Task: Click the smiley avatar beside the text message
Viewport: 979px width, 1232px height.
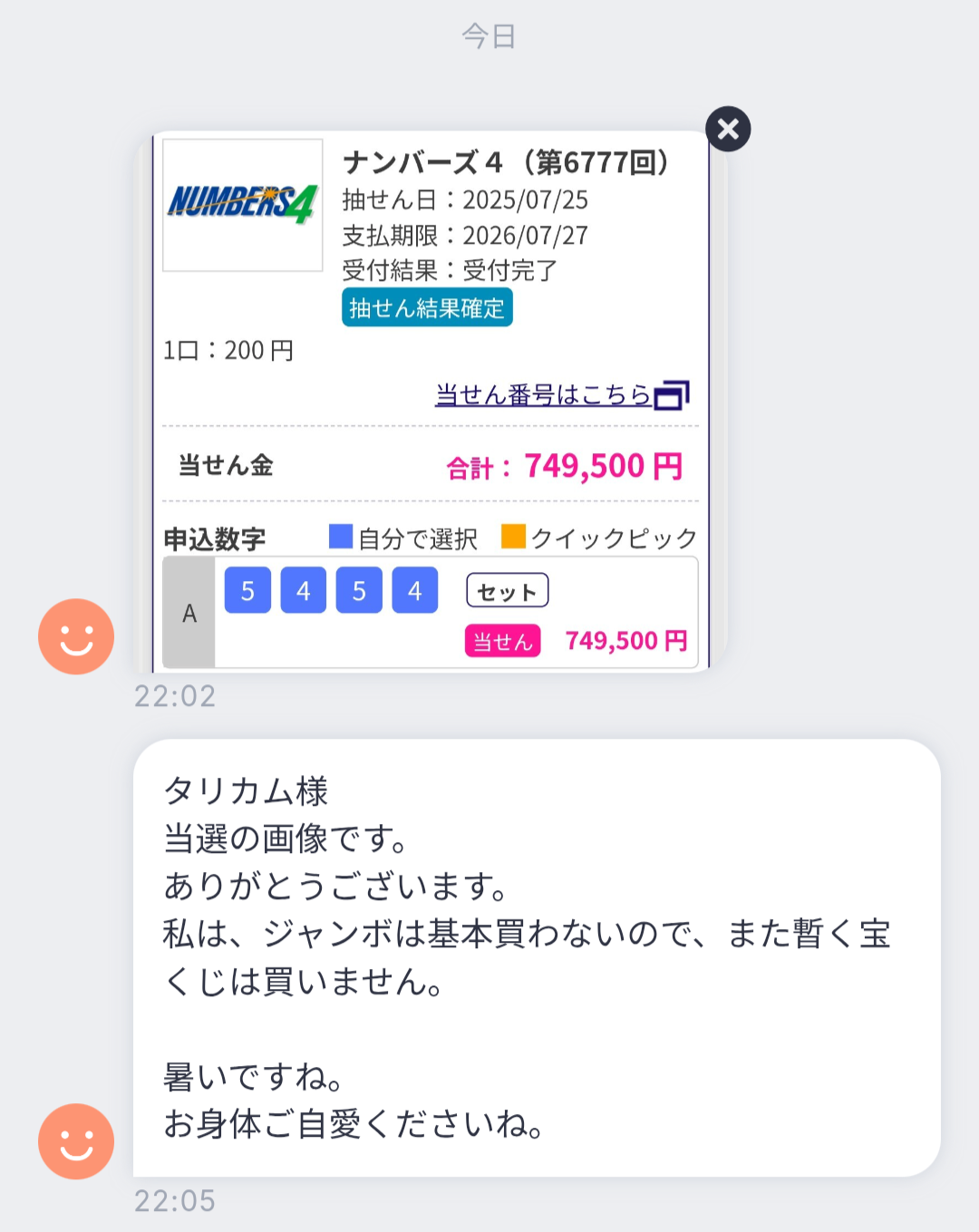Action: [76, 1140]
